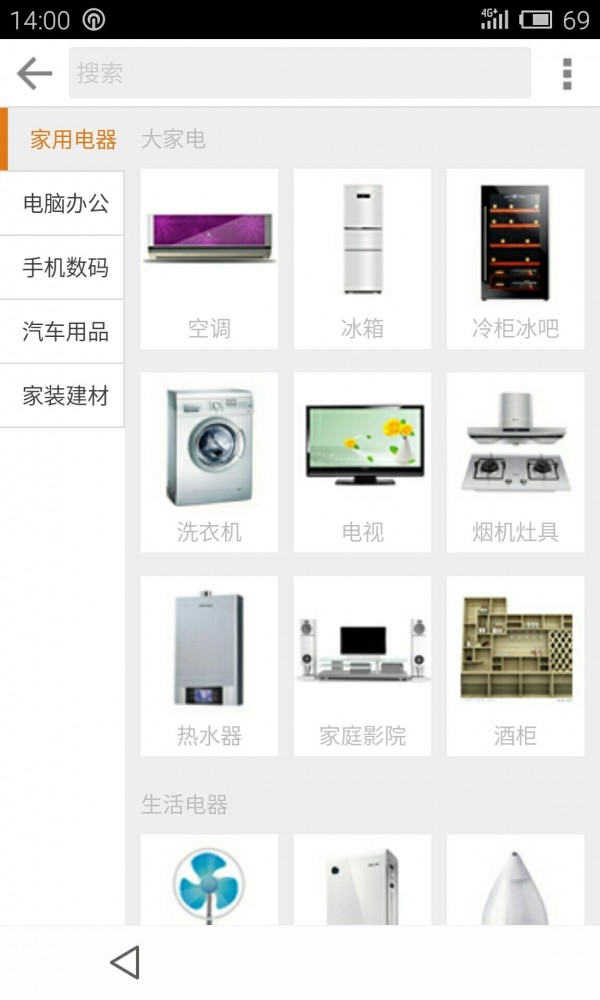The width and height of the screenshot is (600, 1000).
Task: Browse the 家庭影院 tile
Action: pos(362,665)
